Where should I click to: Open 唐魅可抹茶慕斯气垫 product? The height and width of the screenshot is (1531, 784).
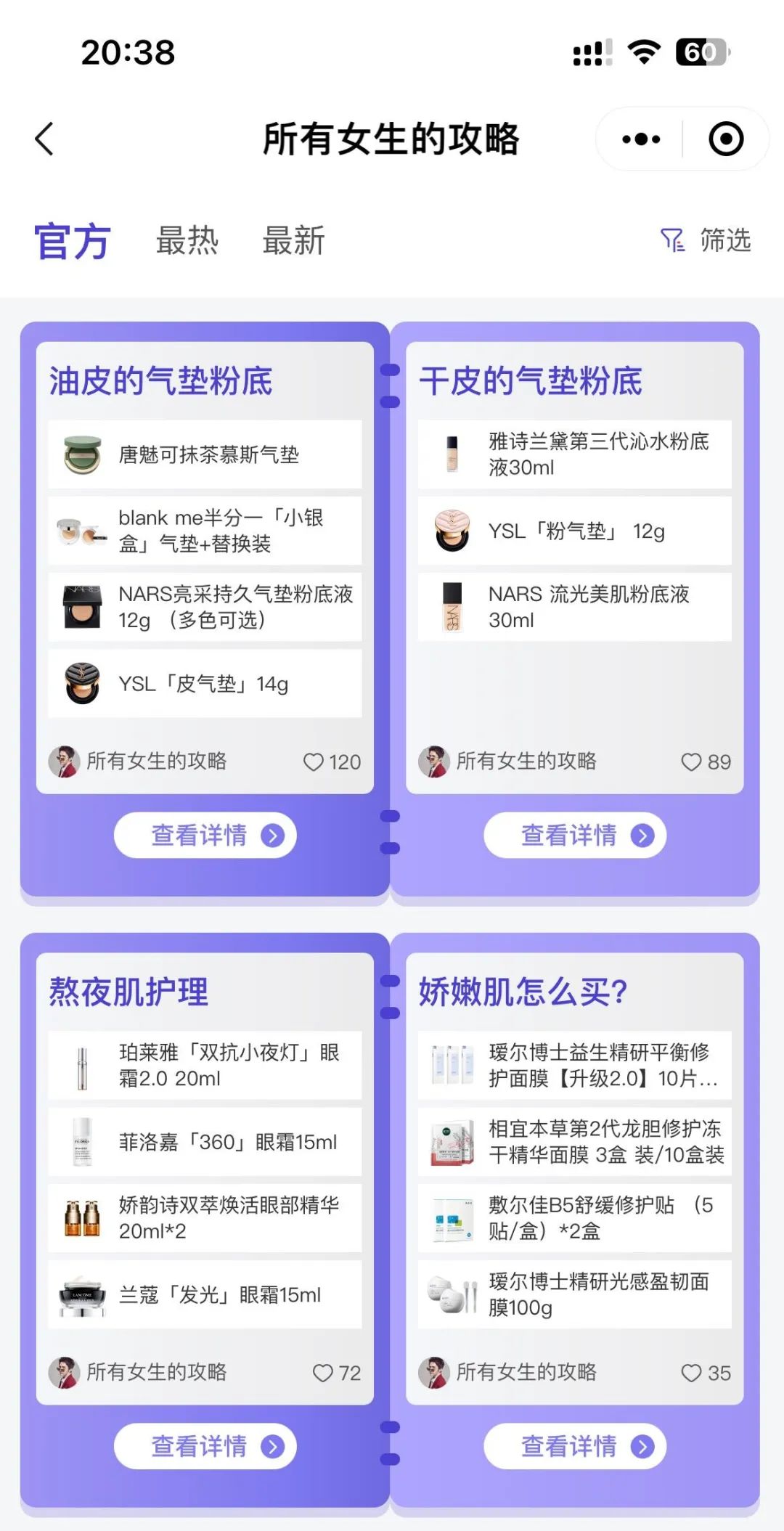tap(205, 454)
